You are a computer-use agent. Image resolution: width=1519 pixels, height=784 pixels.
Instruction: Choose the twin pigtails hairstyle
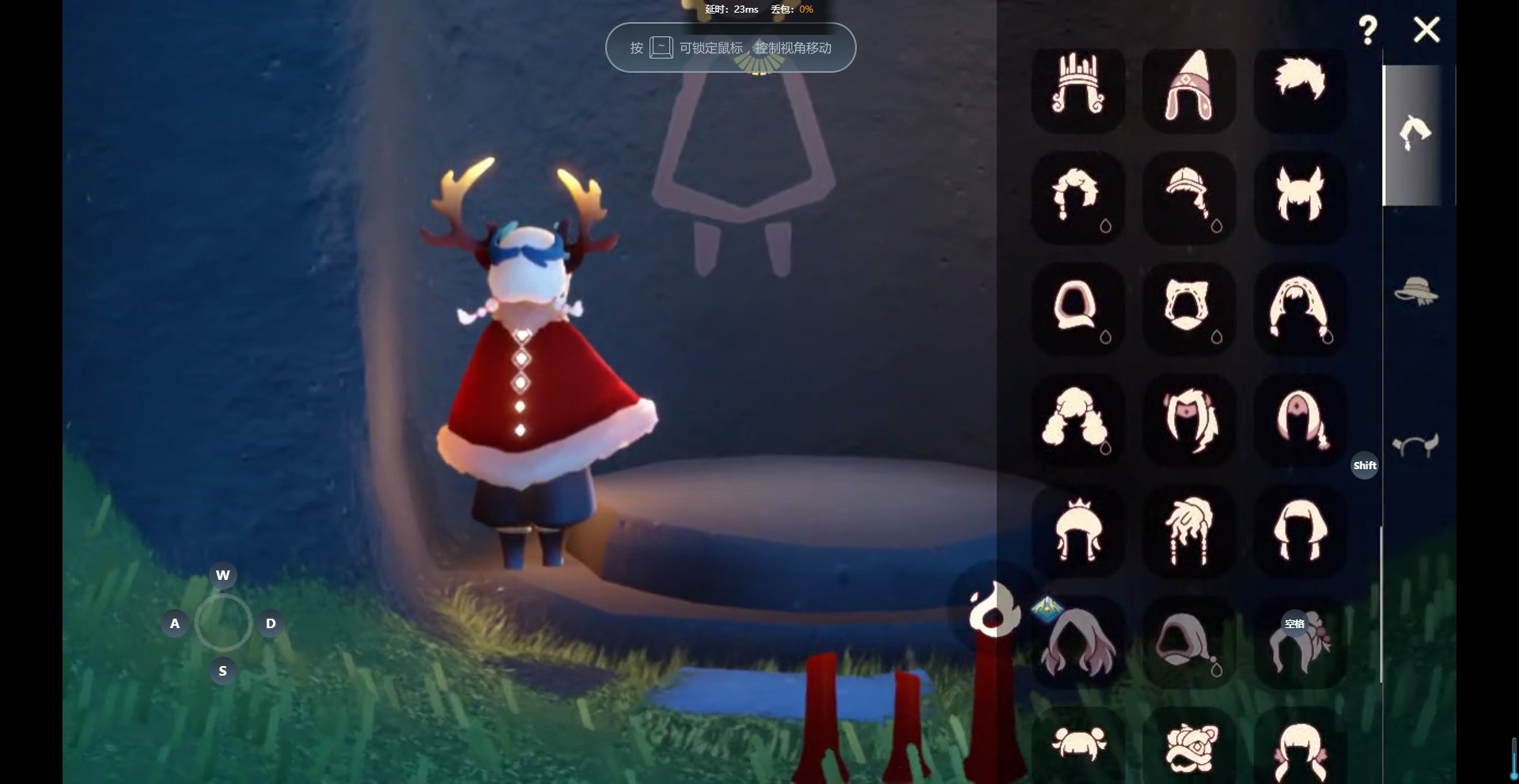[x=1078, y=419]
